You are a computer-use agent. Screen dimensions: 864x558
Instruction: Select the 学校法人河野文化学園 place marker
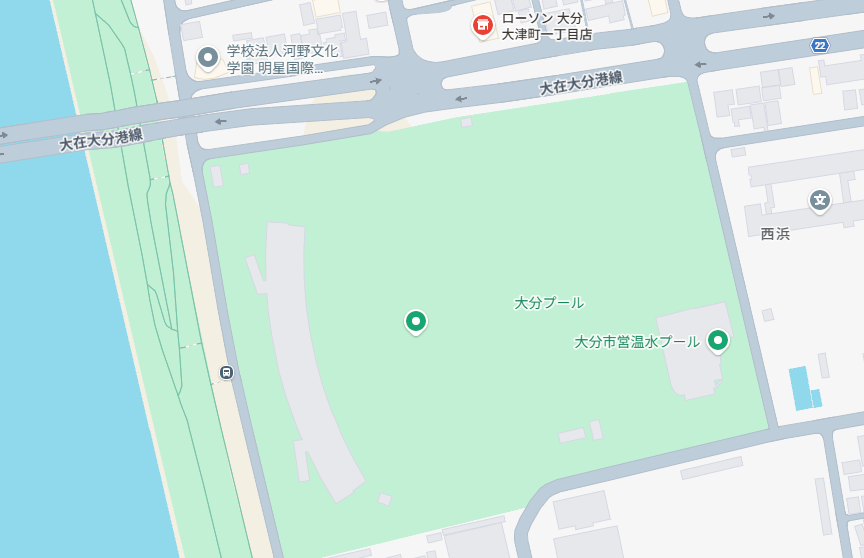208,58
